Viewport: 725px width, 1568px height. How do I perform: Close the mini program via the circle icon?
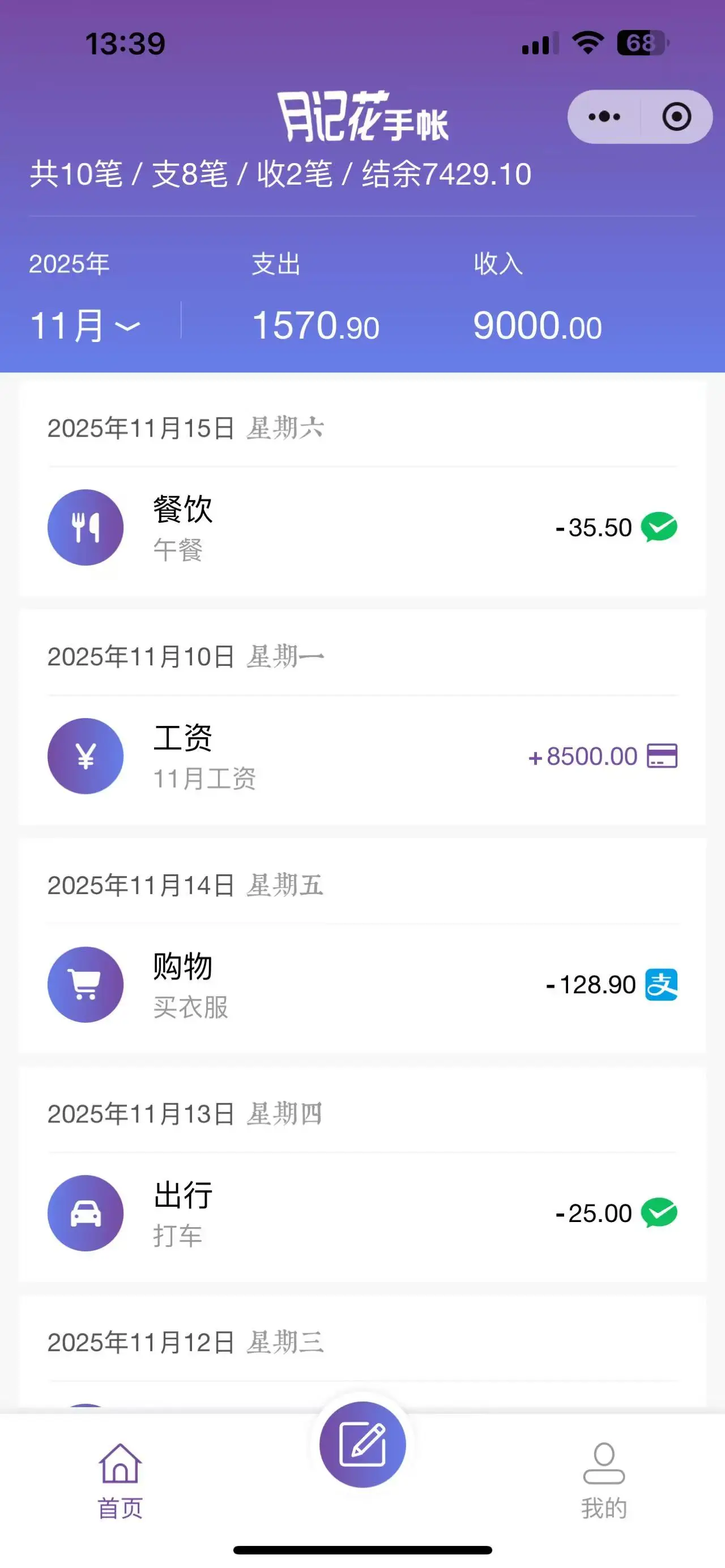676,116
